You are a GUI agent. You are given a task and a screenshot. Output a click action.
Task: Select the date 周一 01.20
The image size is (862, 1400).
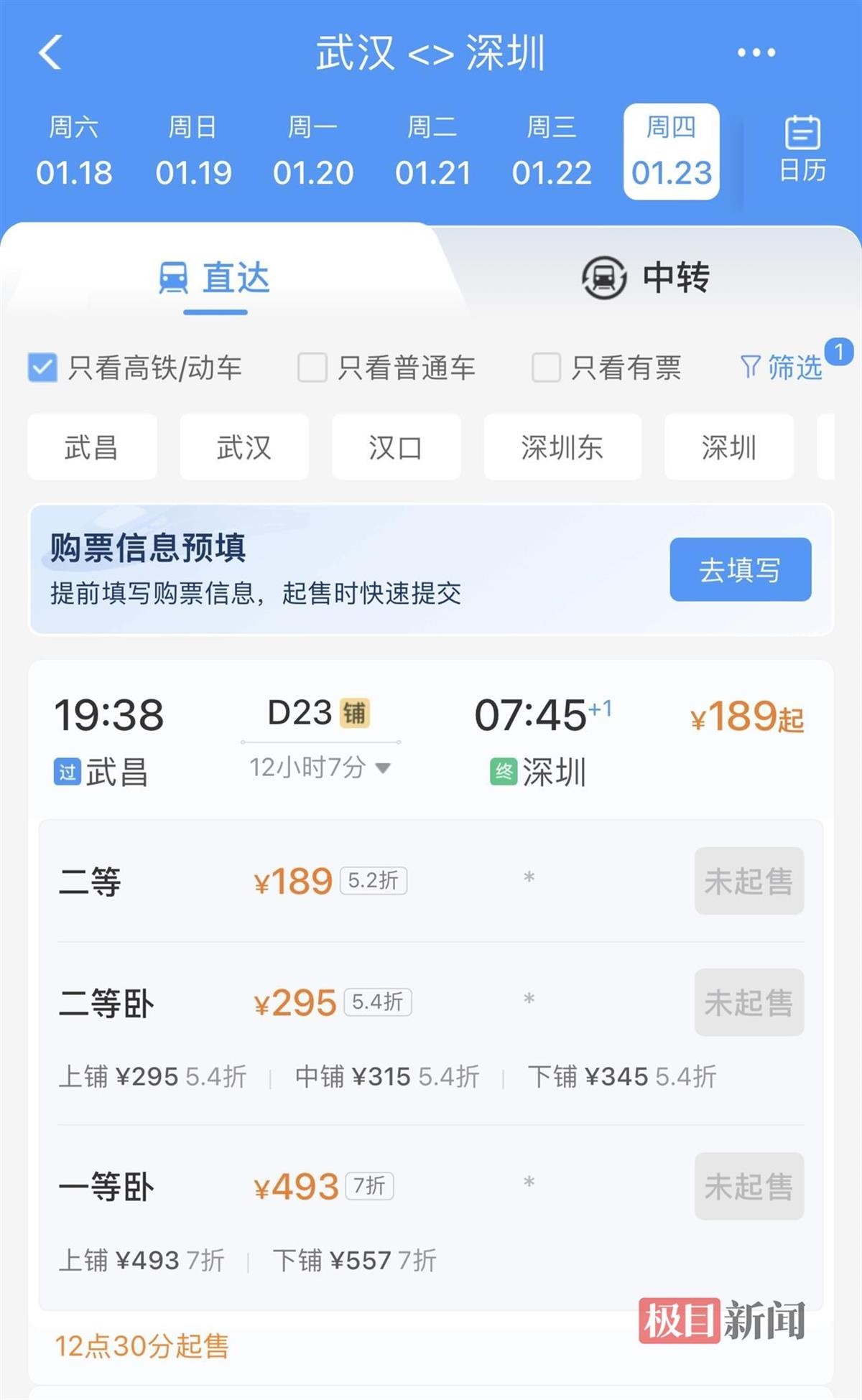[313, 151]
